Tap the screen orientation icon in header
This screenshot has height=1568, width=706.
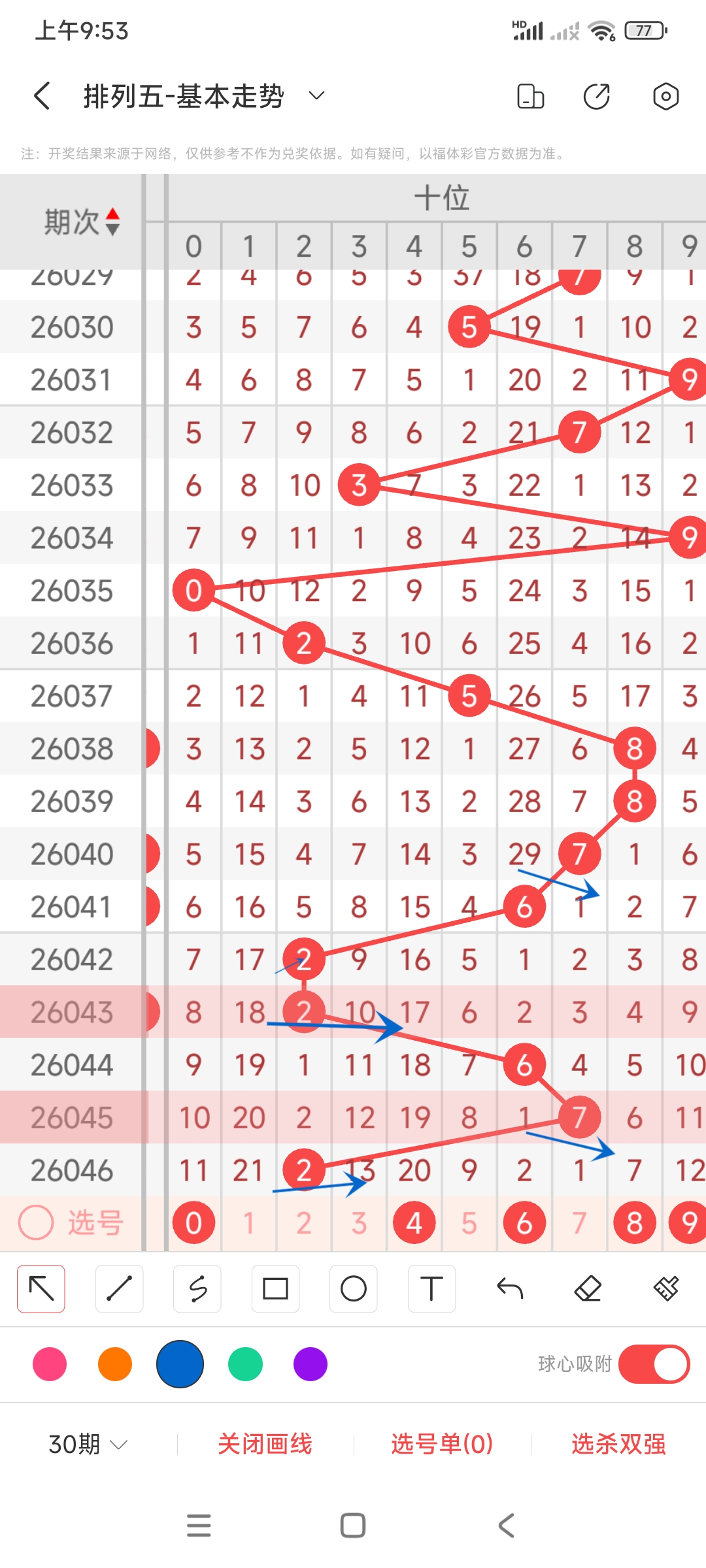tap(530, 96)
